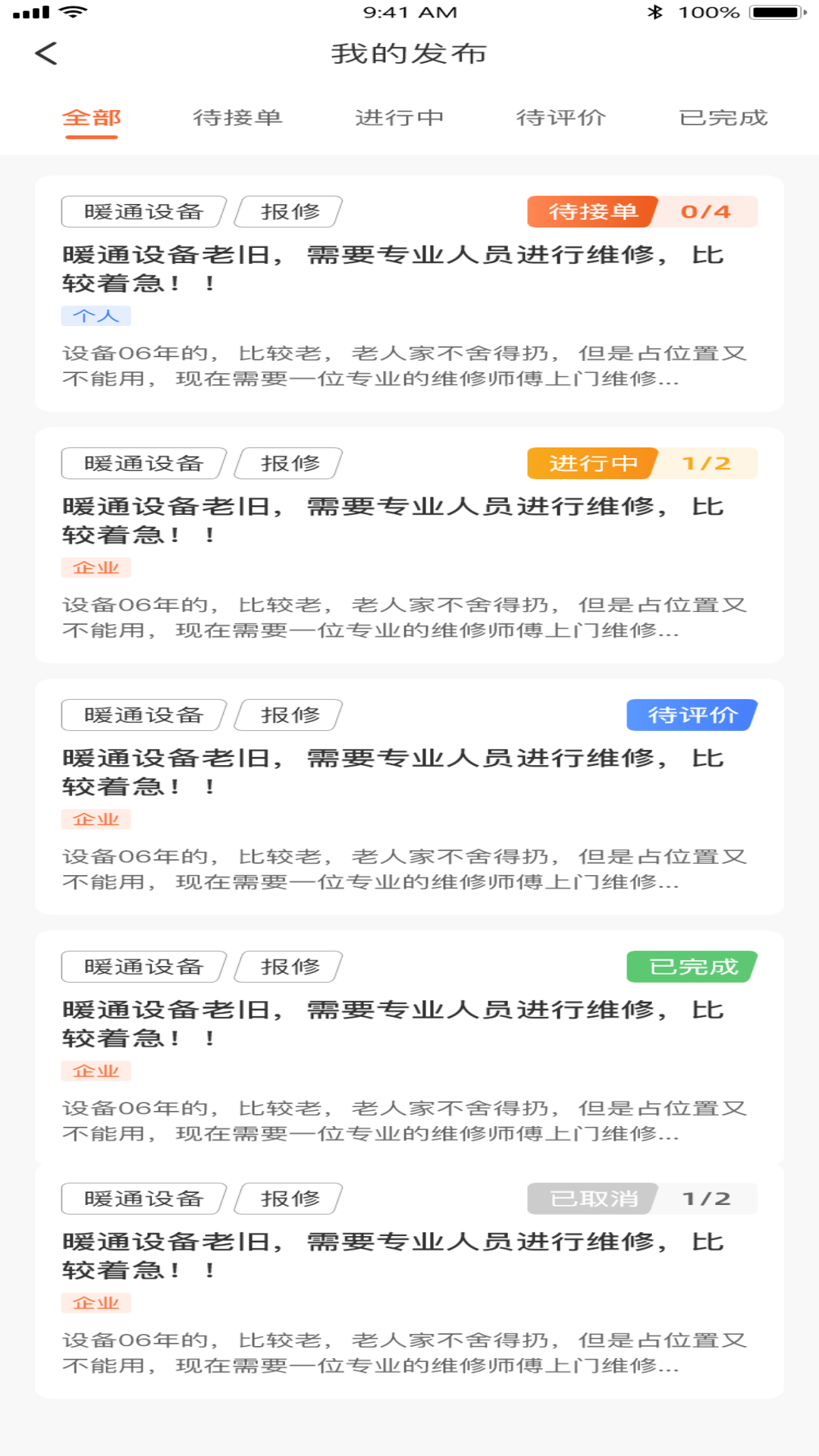Image resolution: width=819 pixels, height=1456 pixels.
Task: Tap the 待评价 badge on the third card
Action: pyautogui.click(x=690, y=714)
